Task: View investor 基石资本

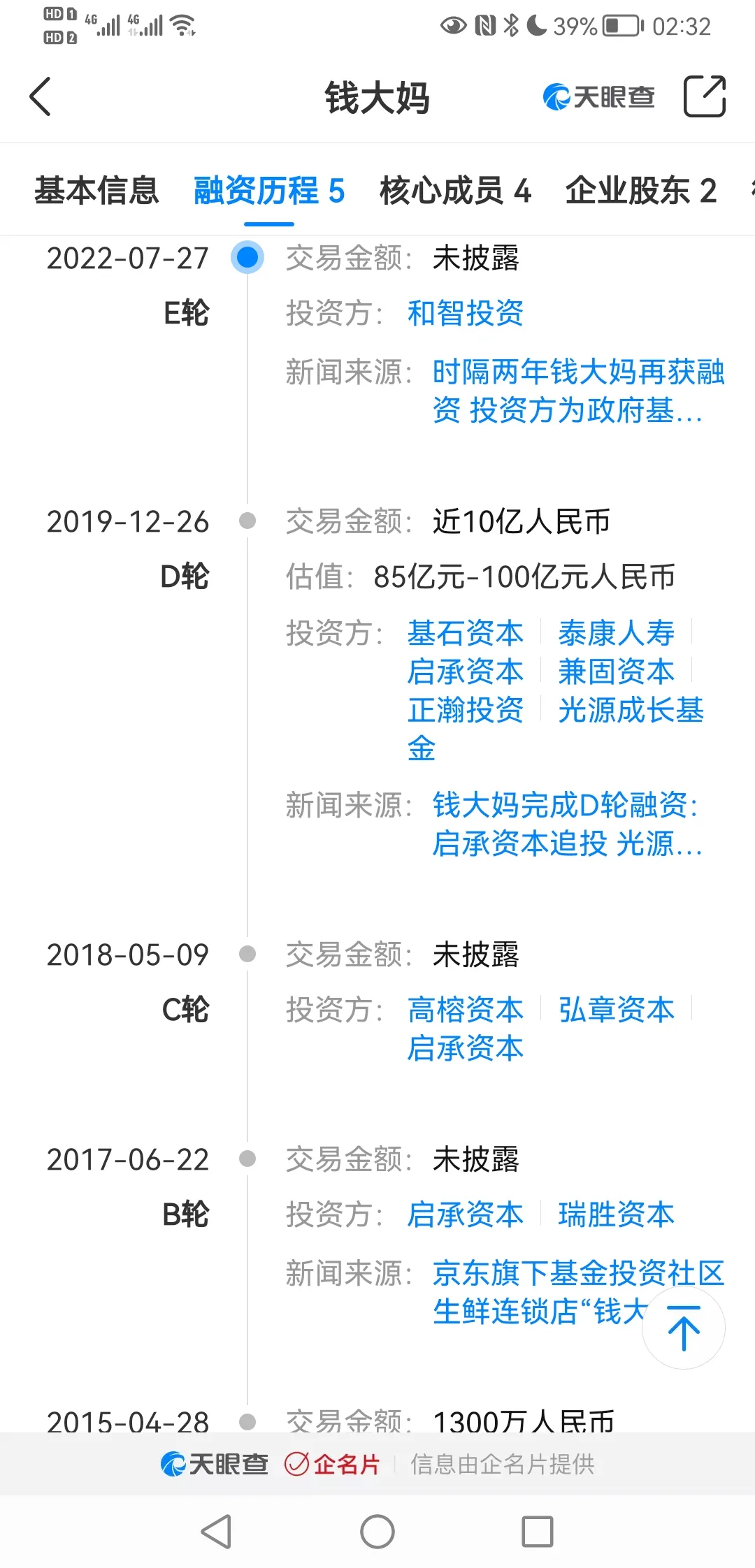Action: pos(466,633)
